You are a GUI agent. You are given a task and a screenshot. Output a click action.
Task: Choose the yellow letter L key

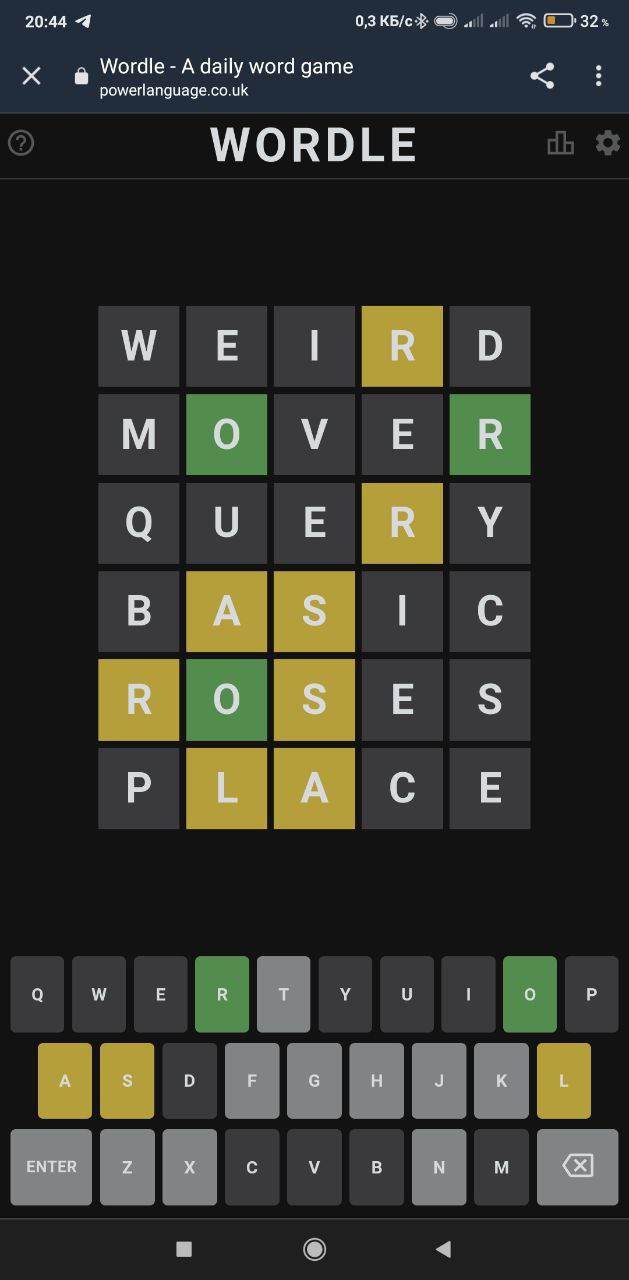click(563, 1081)
